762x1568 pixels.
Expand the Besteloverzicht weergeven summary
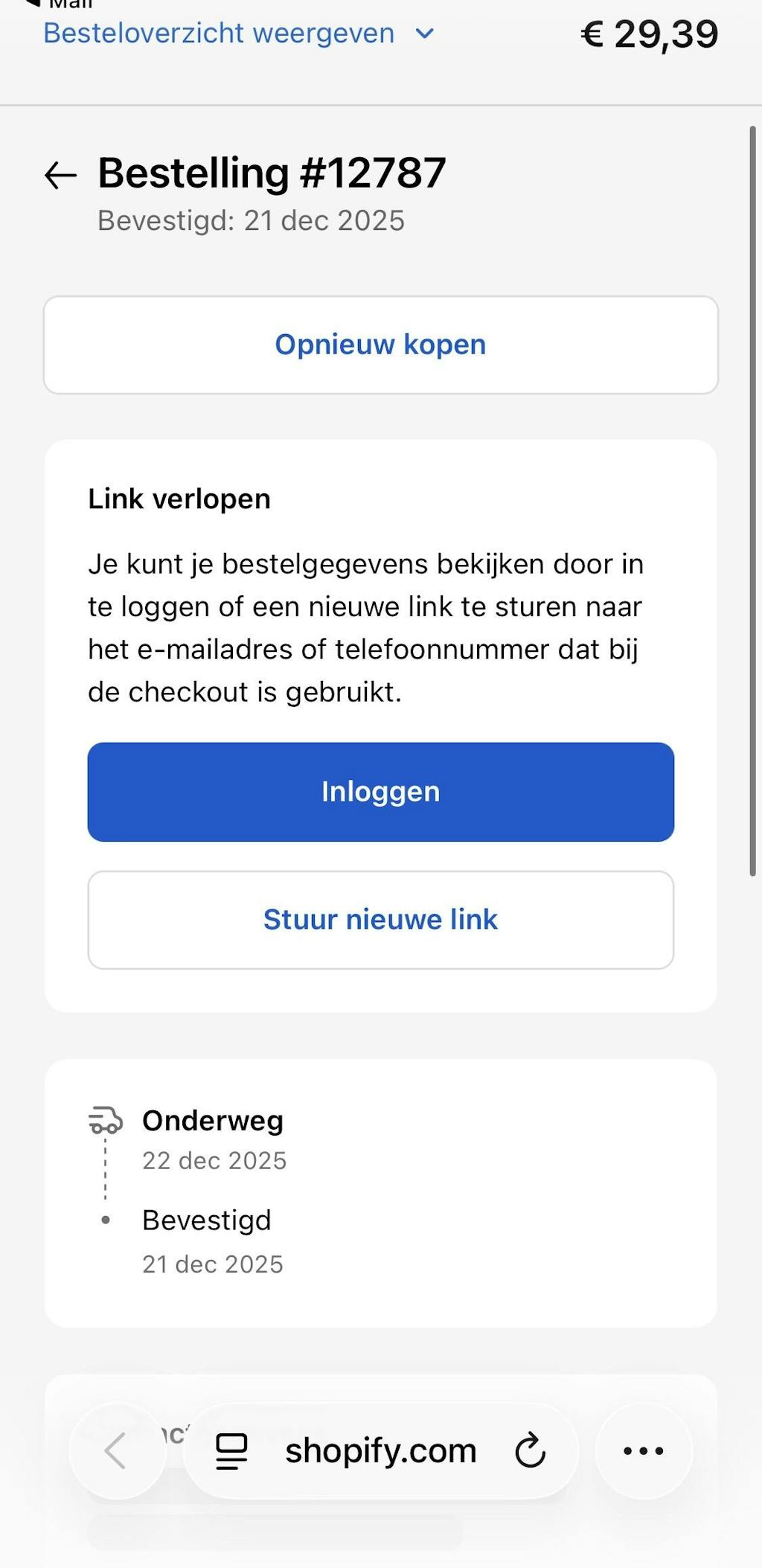pyautogui.click(x=219, y=33)
